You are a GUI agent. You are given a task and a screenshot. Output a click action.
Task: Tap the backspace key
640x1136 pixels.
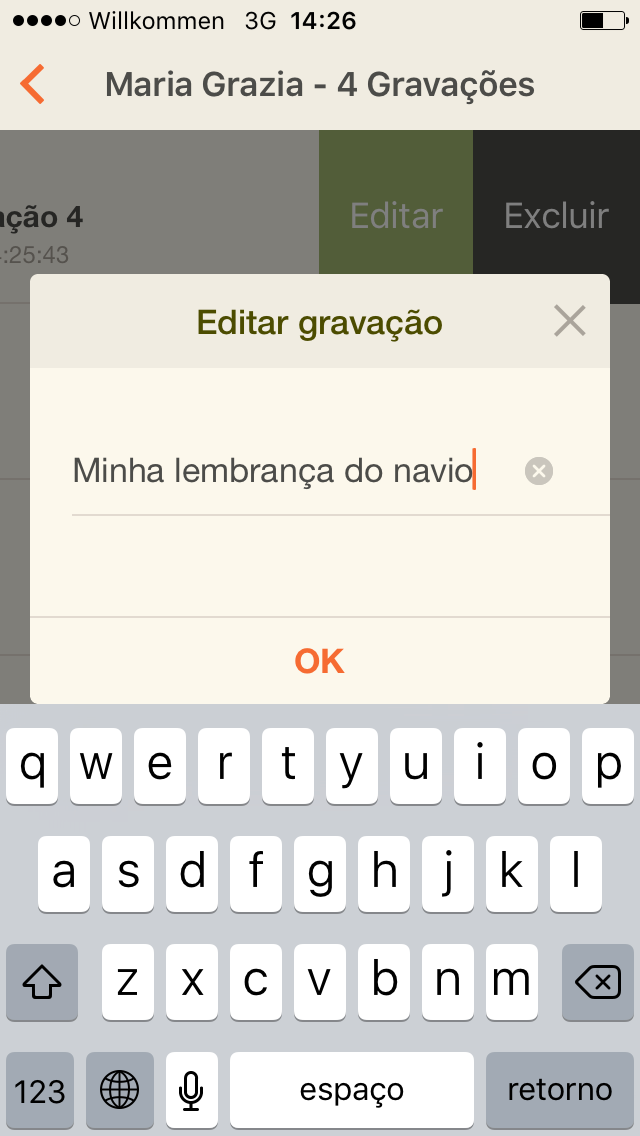[x=598, y=982]
